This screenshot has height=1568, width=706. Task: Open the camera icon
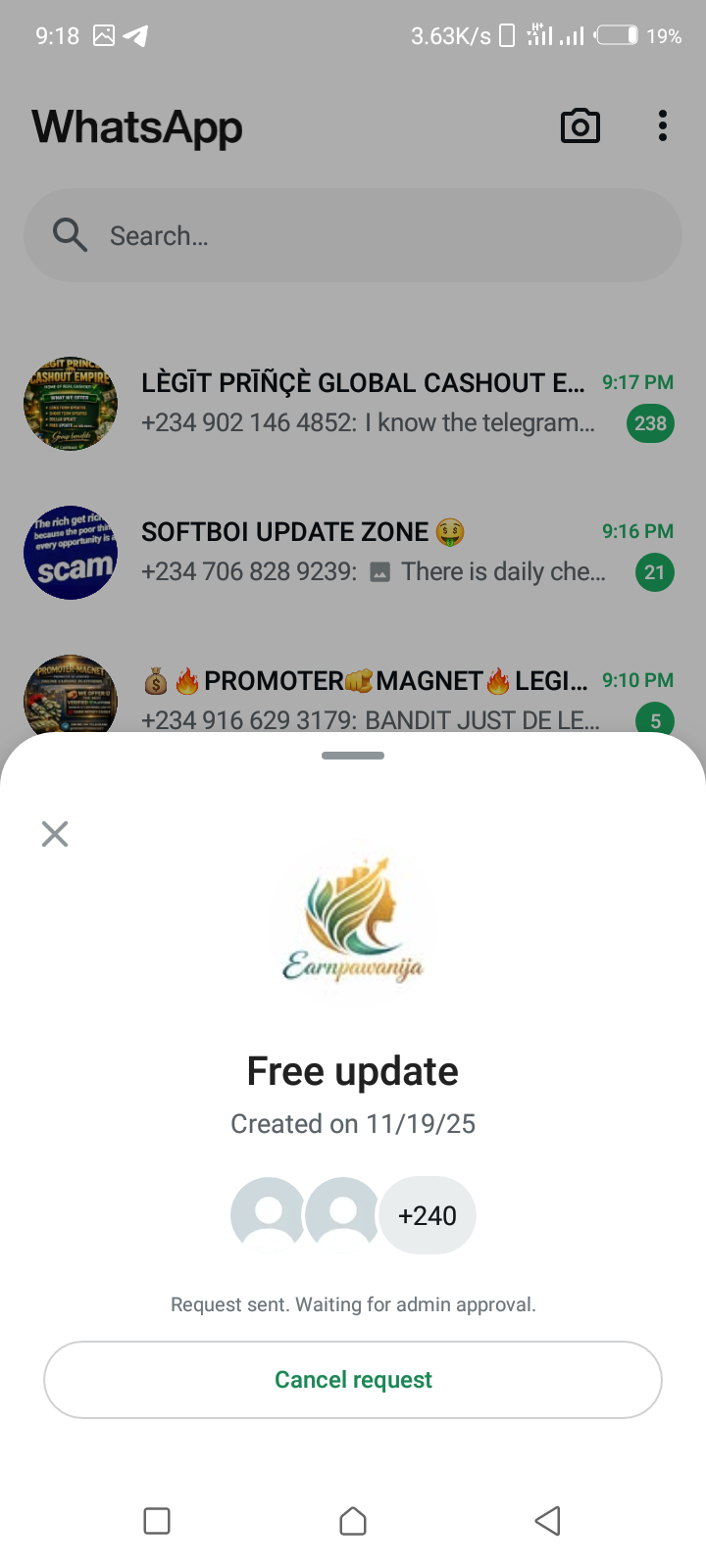[580, 126]
